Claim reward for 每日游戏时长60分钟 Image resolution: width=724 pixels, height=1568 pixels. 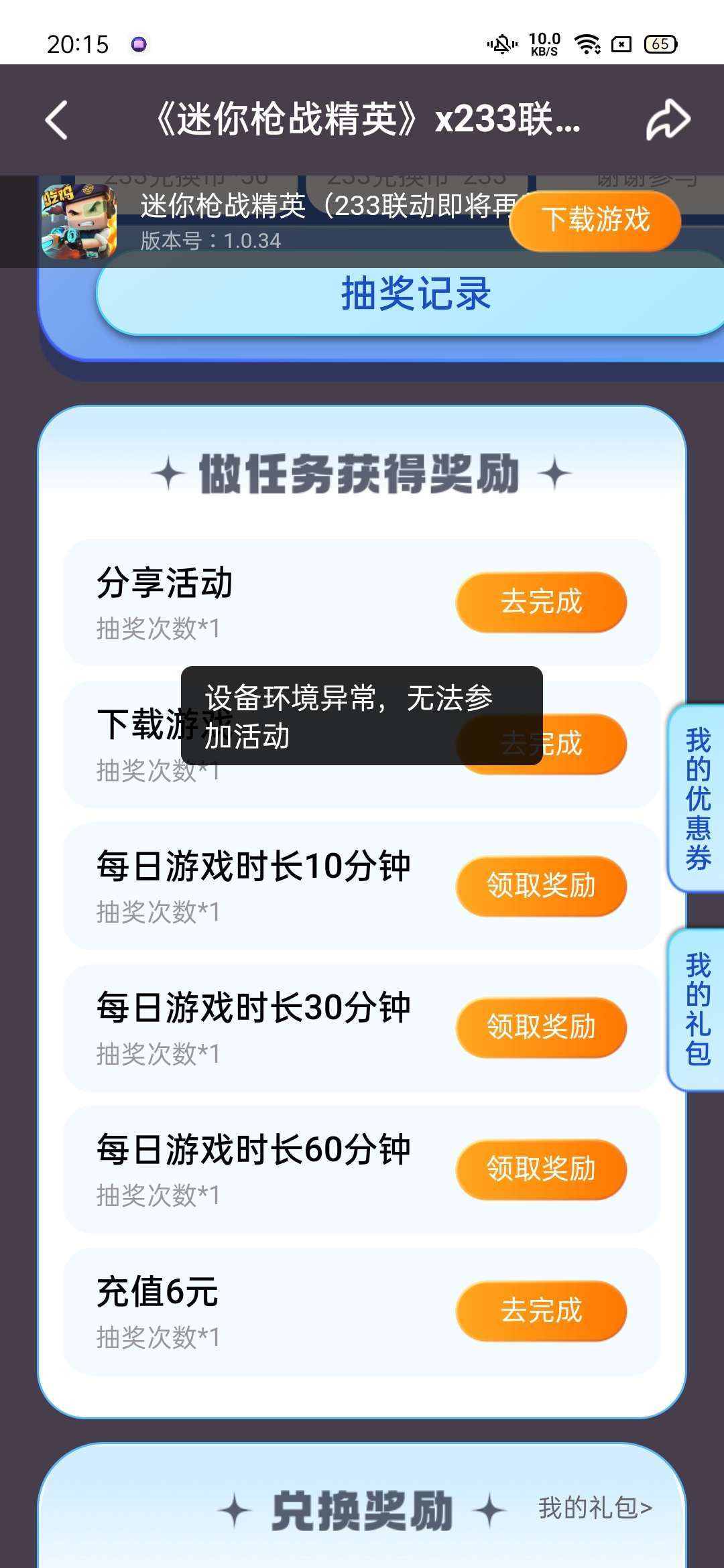tap(541, 1169)
